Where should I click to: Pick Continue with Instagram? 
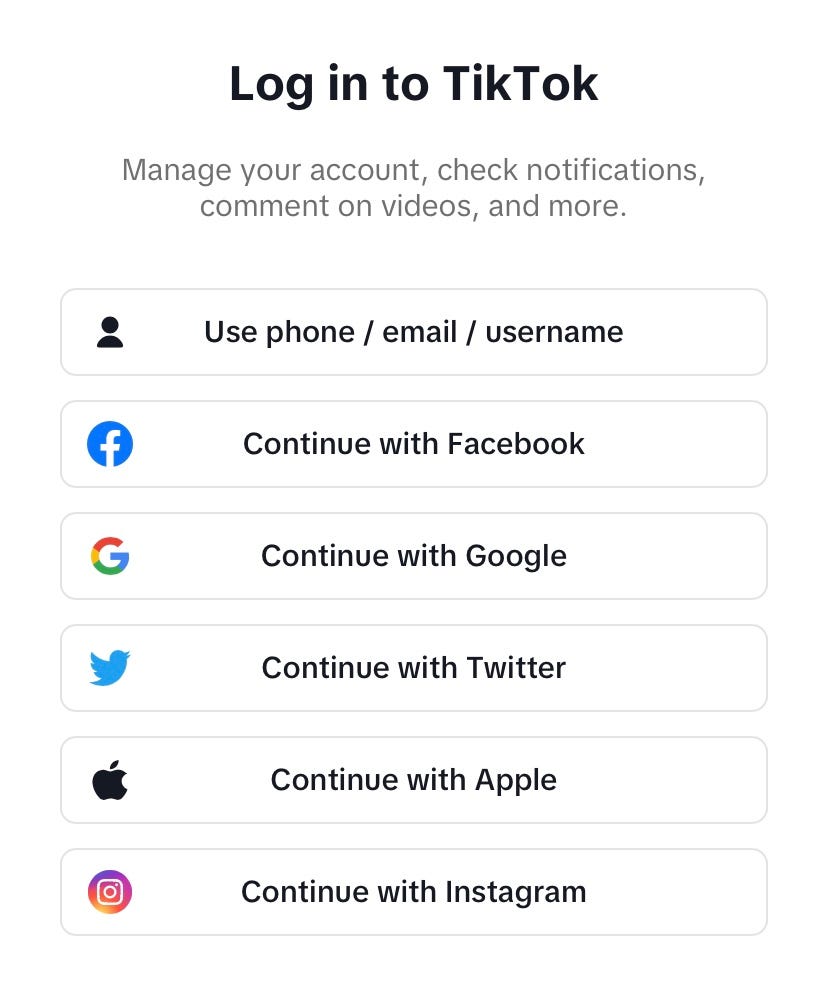(x=413, y=892)
